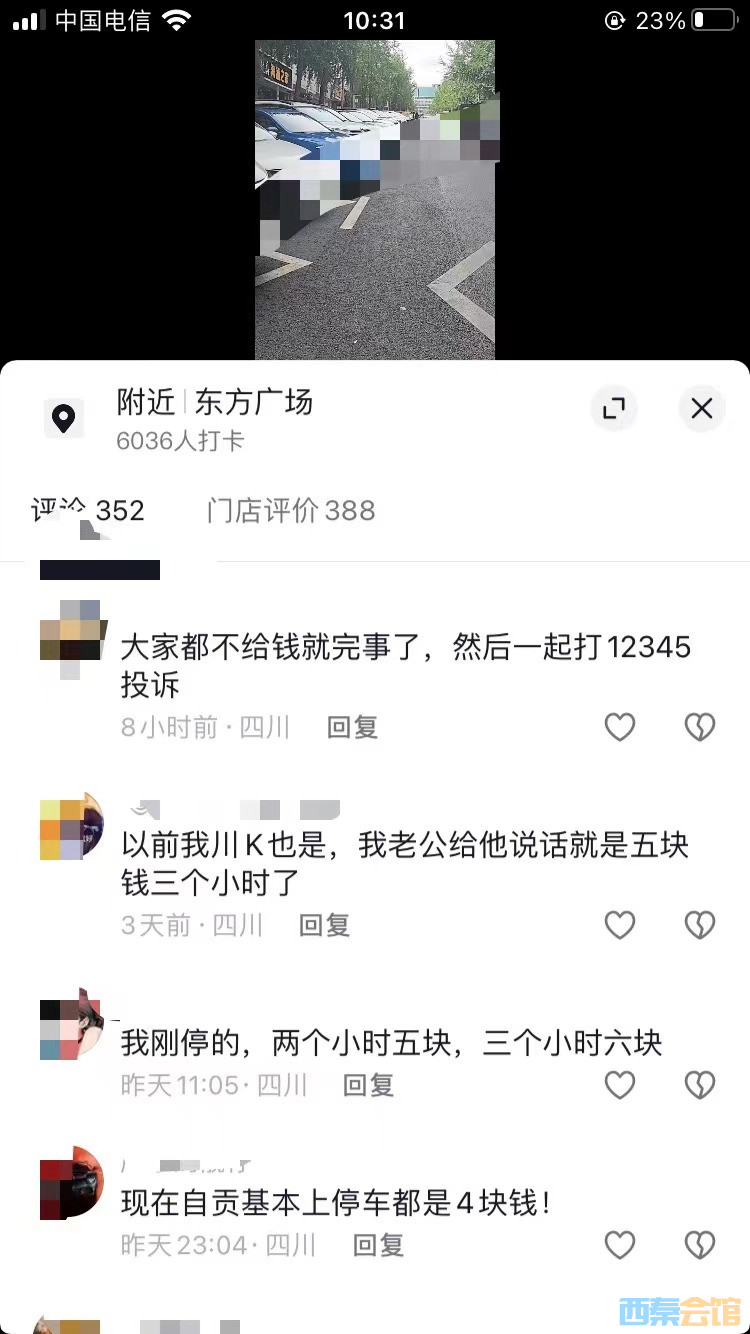Reply to the 自贡 parking comment
750x1334 pixels.
(x=378, y=1244)
